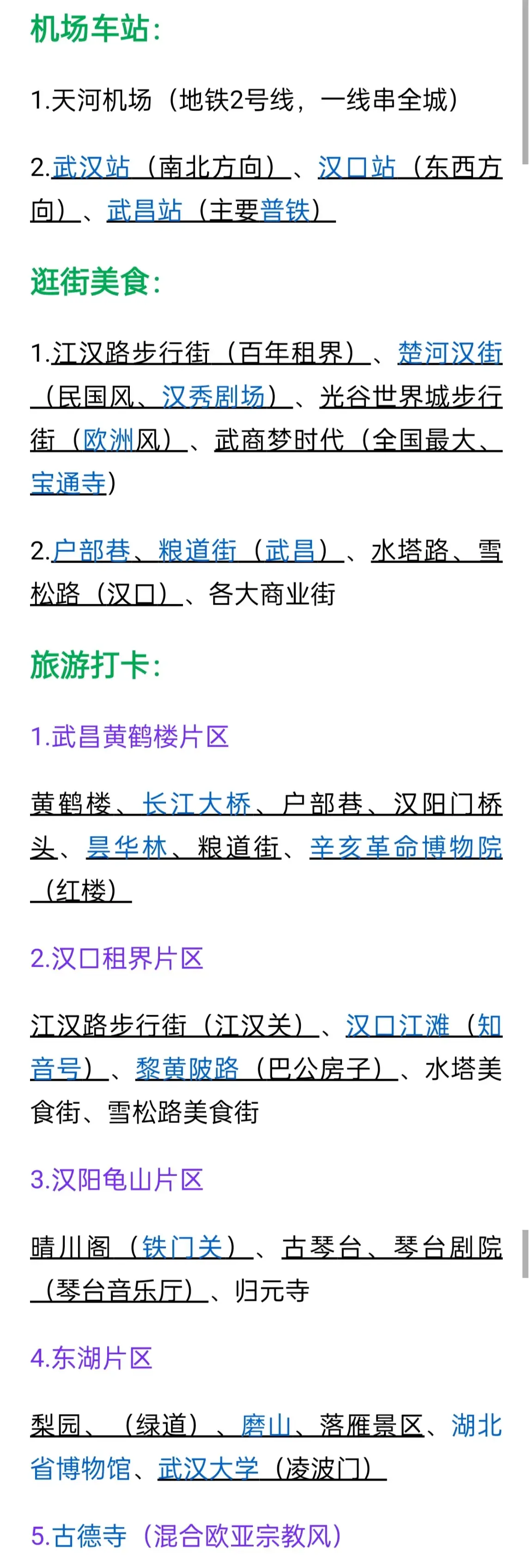
Task: Open the 武汉大学 link
Action: (209, 1469)
